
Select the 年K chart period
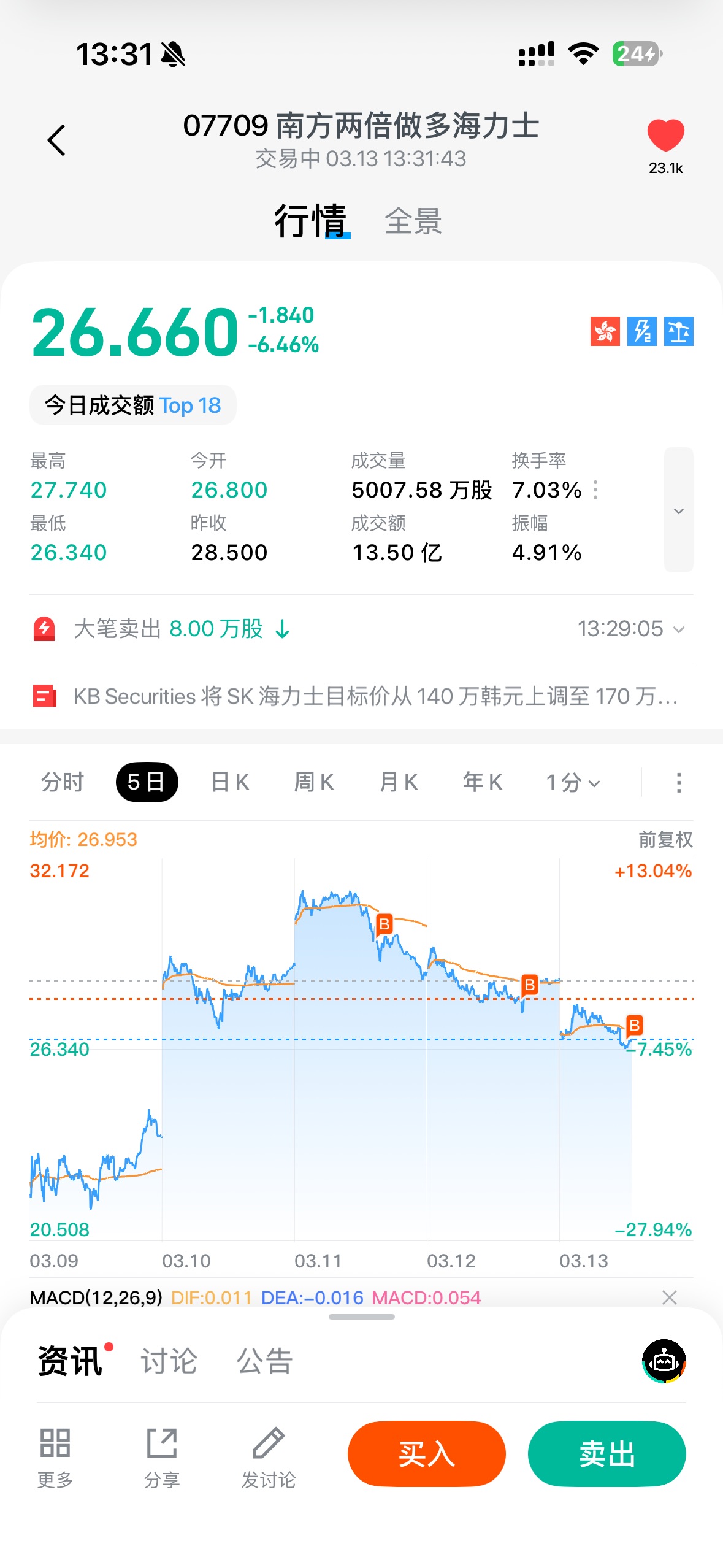(x=483, y=782)
